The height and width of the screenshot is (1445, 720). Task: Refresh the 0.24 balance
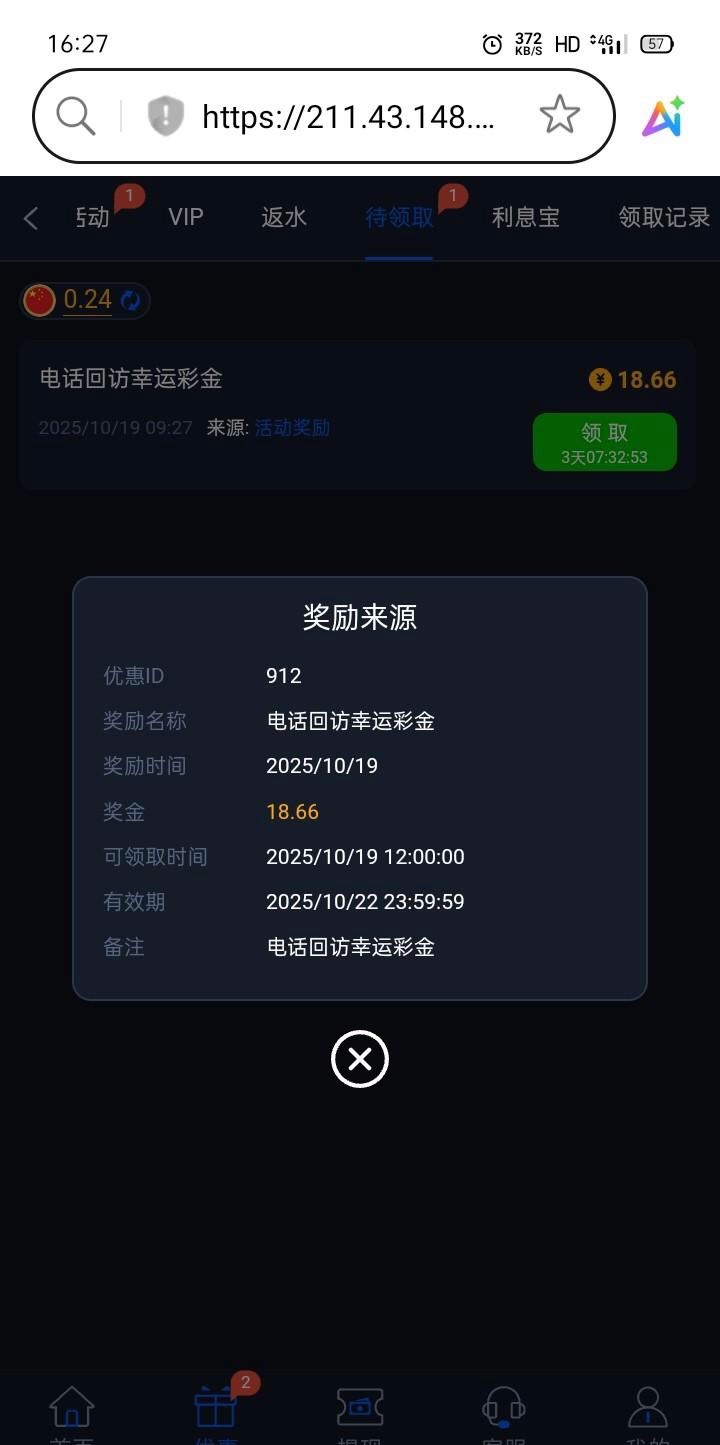coord(131,300)
